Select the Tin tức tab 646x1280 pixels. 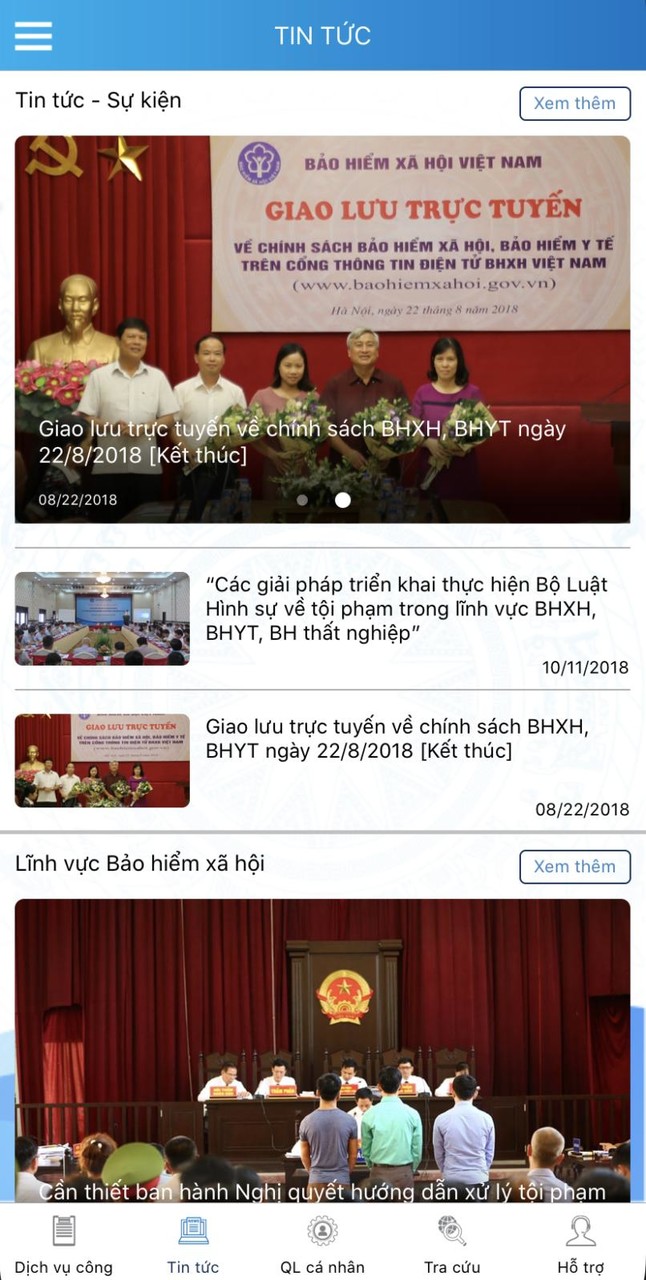[x=193, y=1243]
